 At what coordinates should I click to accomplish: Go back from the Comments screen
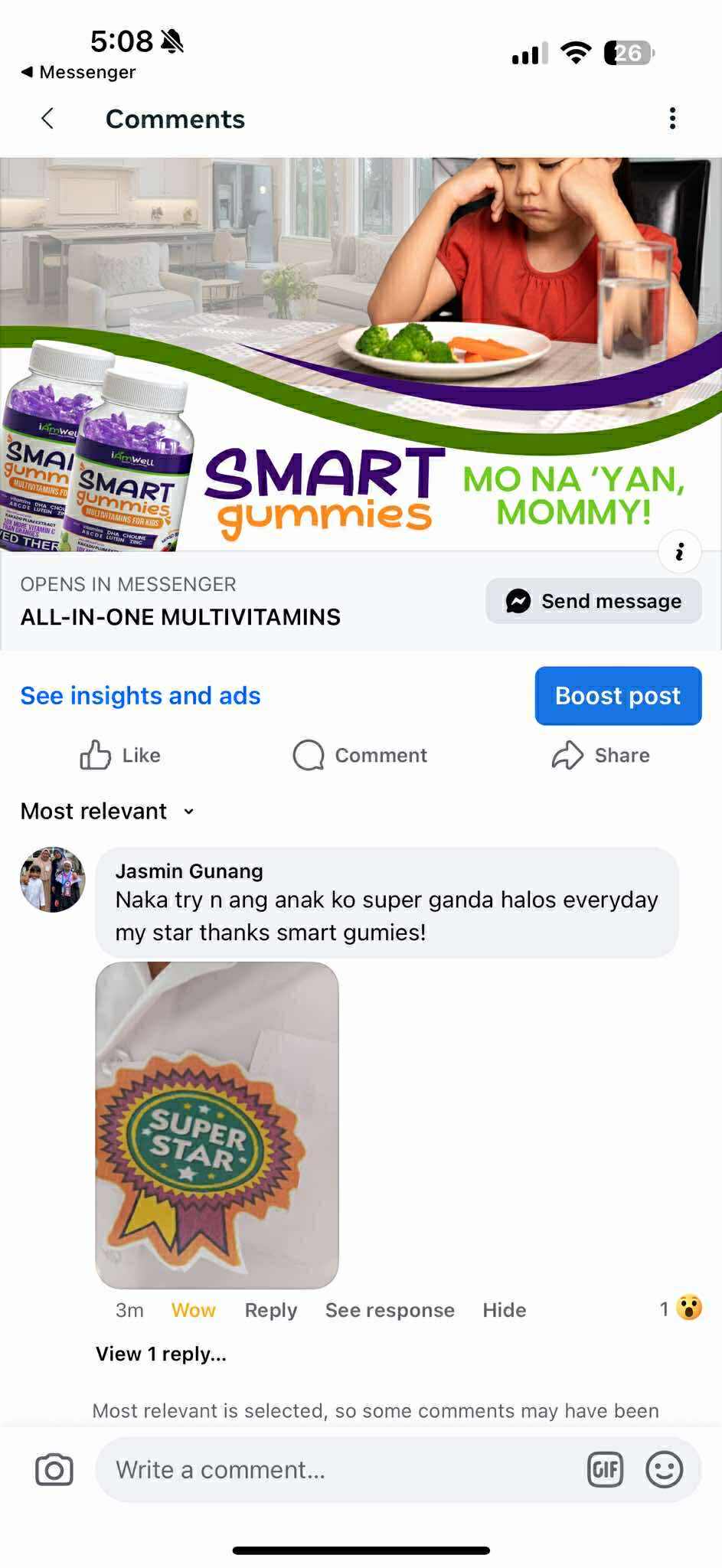(47, 119)
